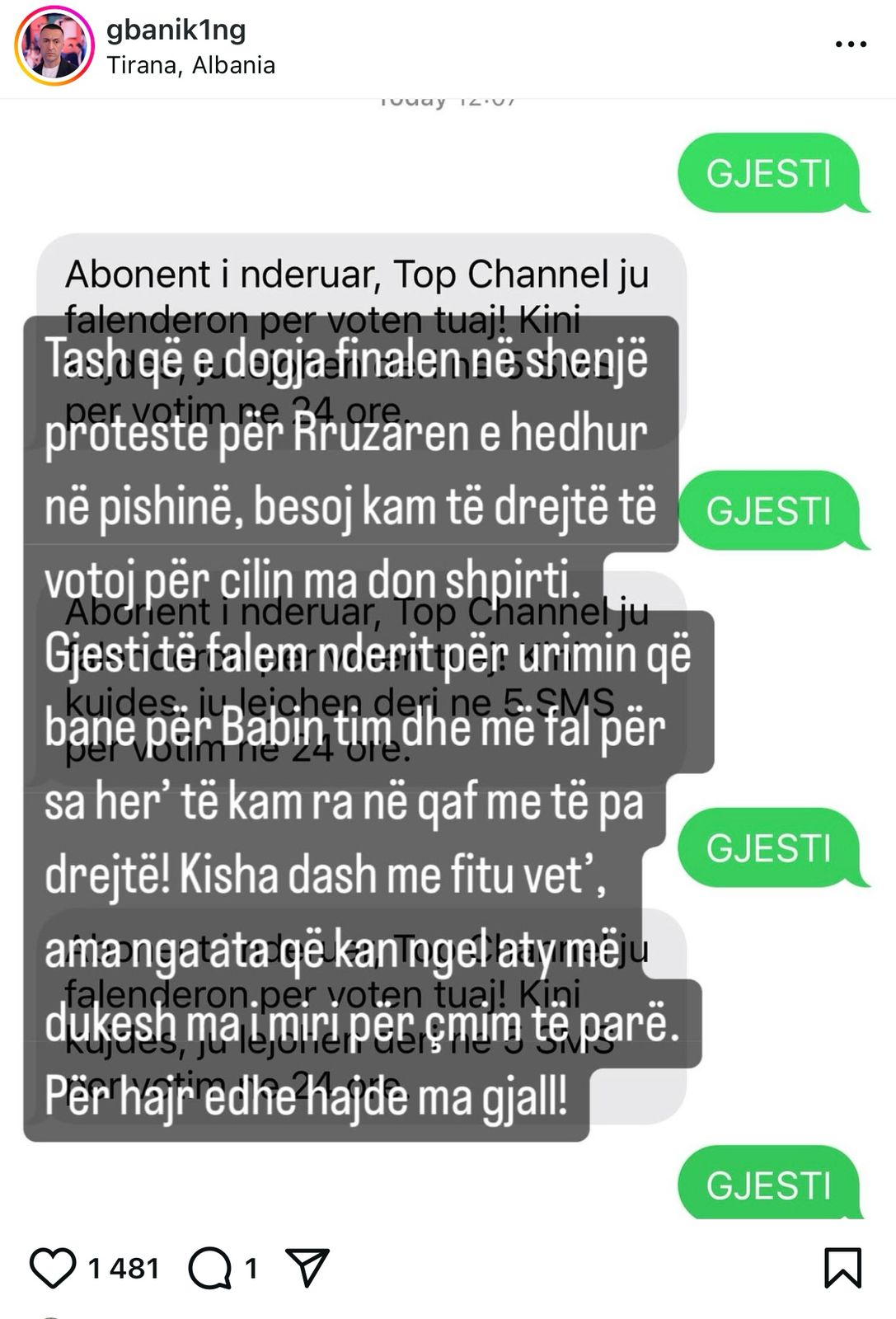Screen dimensions: 896x1319
Task: Open gbanik1ng's profile picture story
Action: [54, 46]
